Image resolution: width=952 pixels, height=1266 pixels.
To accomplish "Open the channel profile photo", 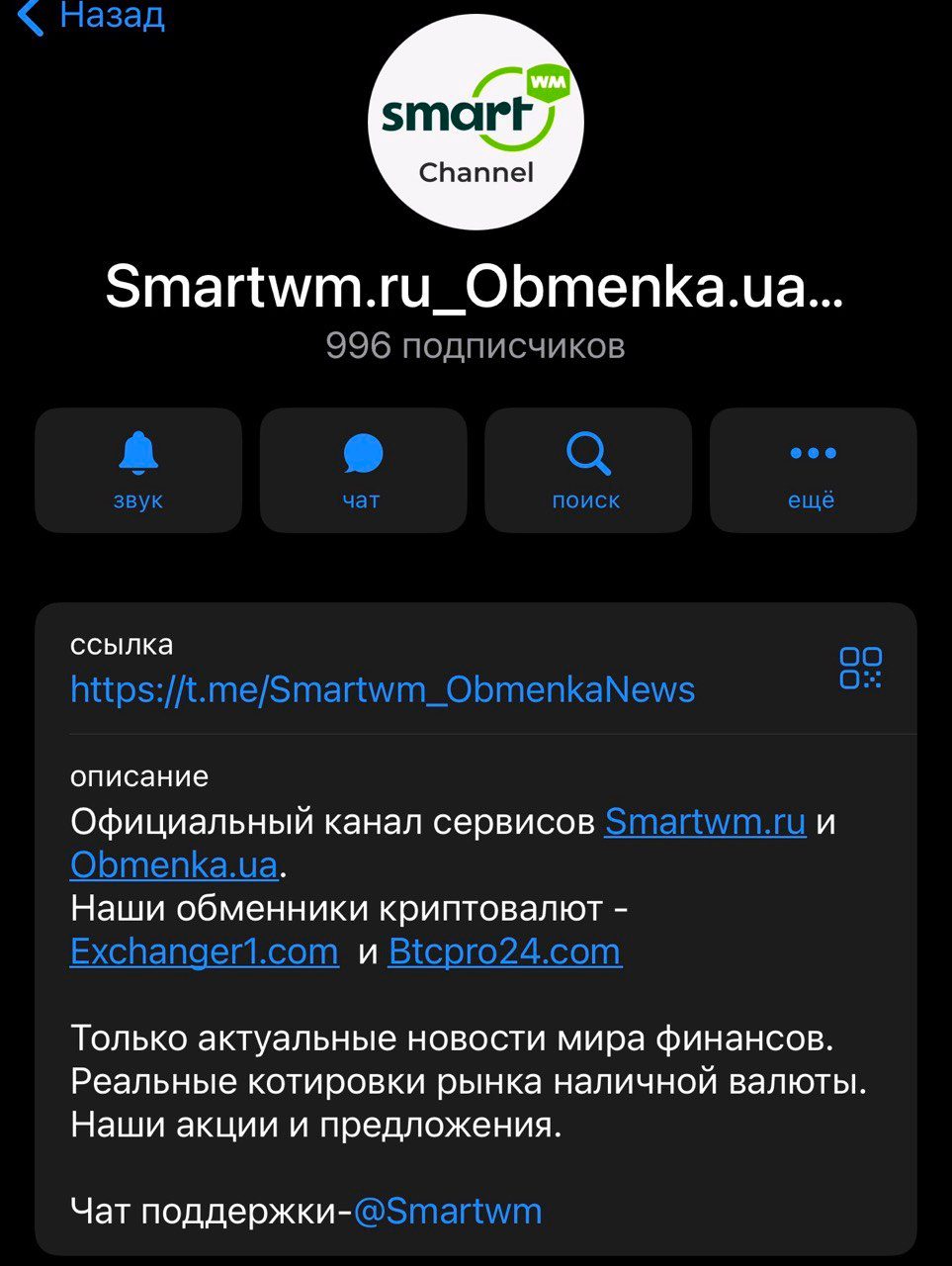I will pyautogui.click(x=476, y=123).
